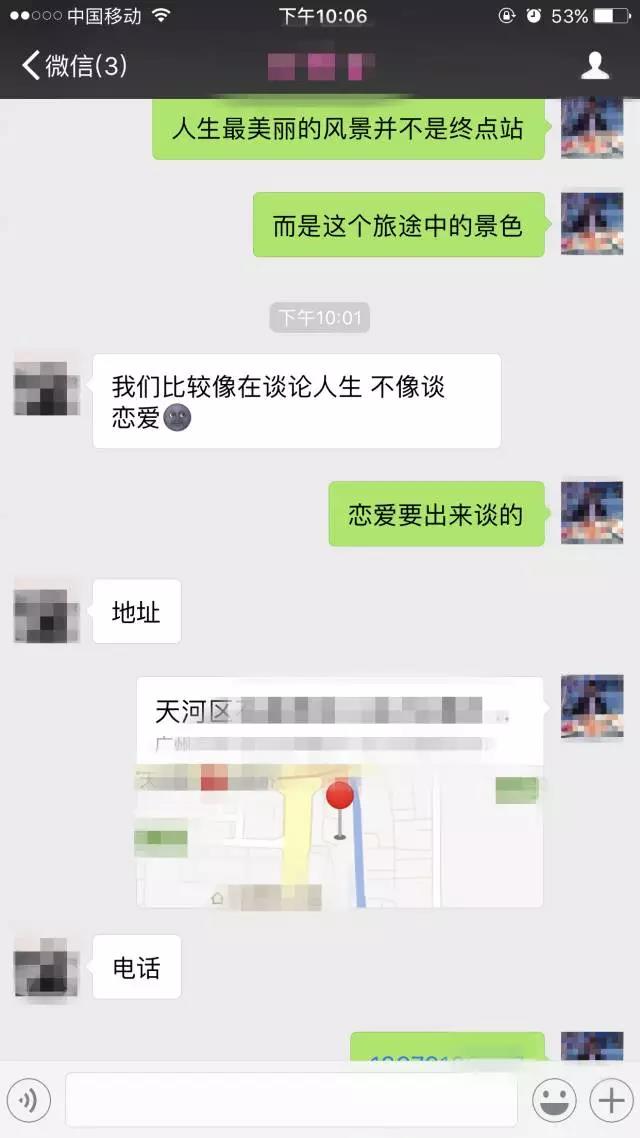The width and height of the screenshot is (640, 1138).
Task: Open the emoji sticker panel
Action: point(551,1101)
